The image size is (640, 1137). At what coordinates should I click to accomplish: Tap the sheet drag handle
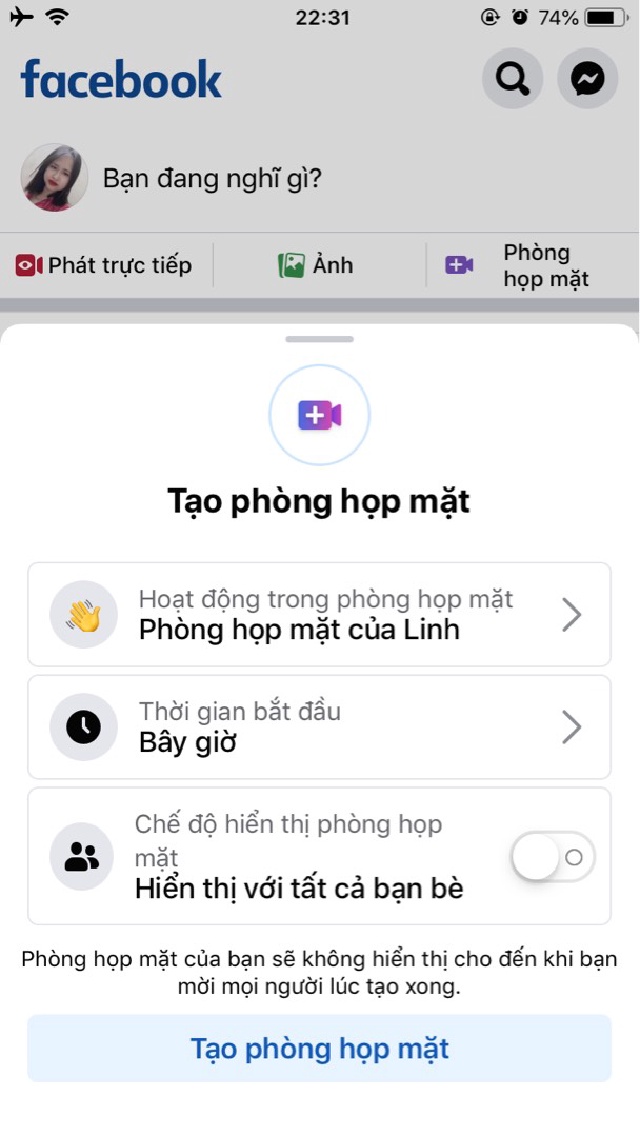[x=319, y=339]
